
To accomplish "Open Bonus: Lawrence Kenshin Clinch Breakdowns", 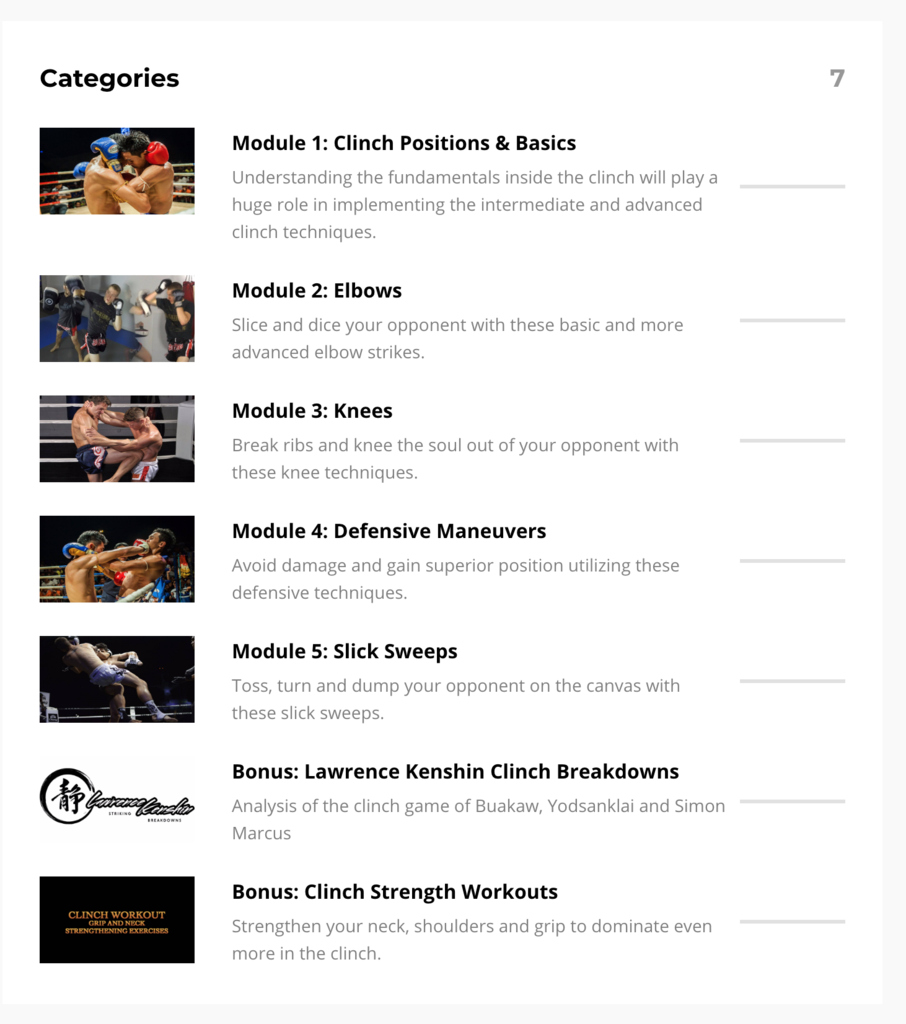I will 455,771.
